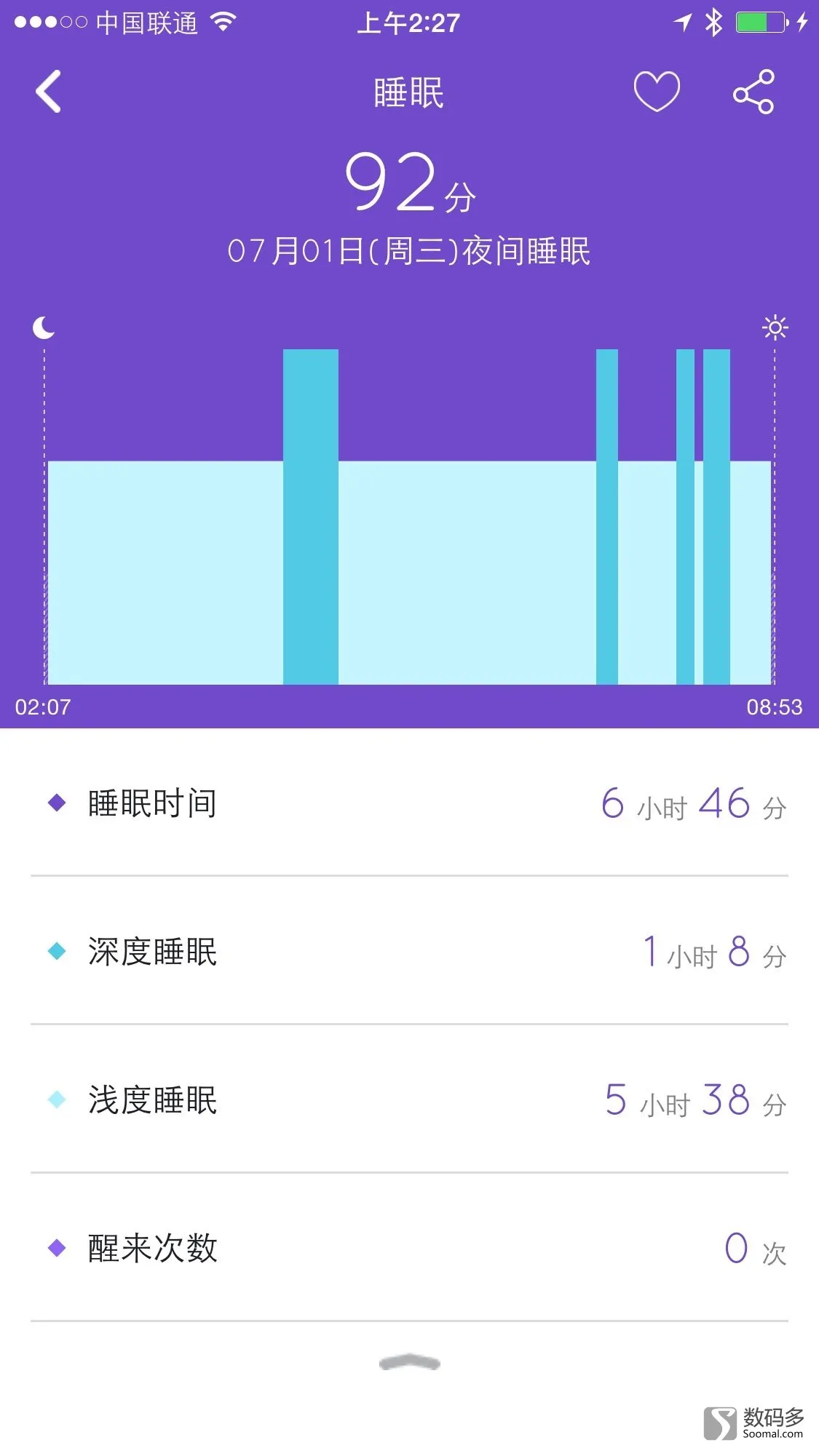Expand the panel with the bottom chevron

410,1362
